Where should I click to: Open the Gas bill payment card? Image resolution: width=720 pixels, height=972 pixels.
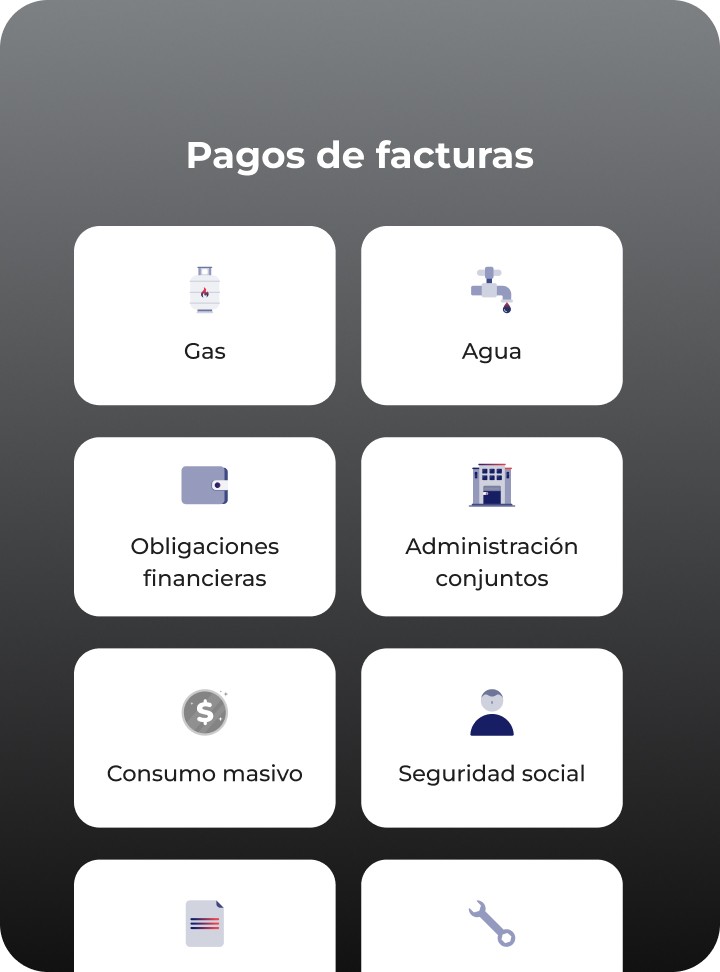[x=205, y=316]
